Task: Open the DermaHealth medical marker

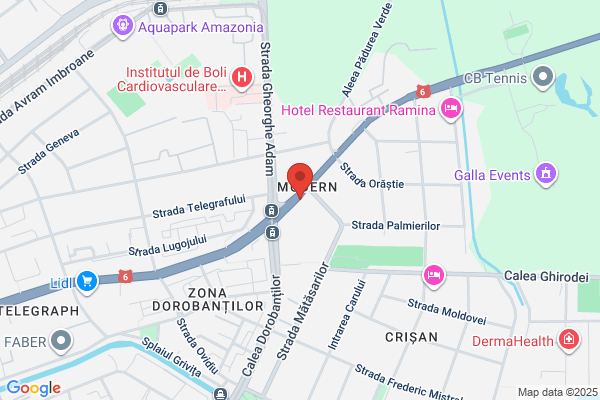Action: pyautogui.click(x=569, y=340)
